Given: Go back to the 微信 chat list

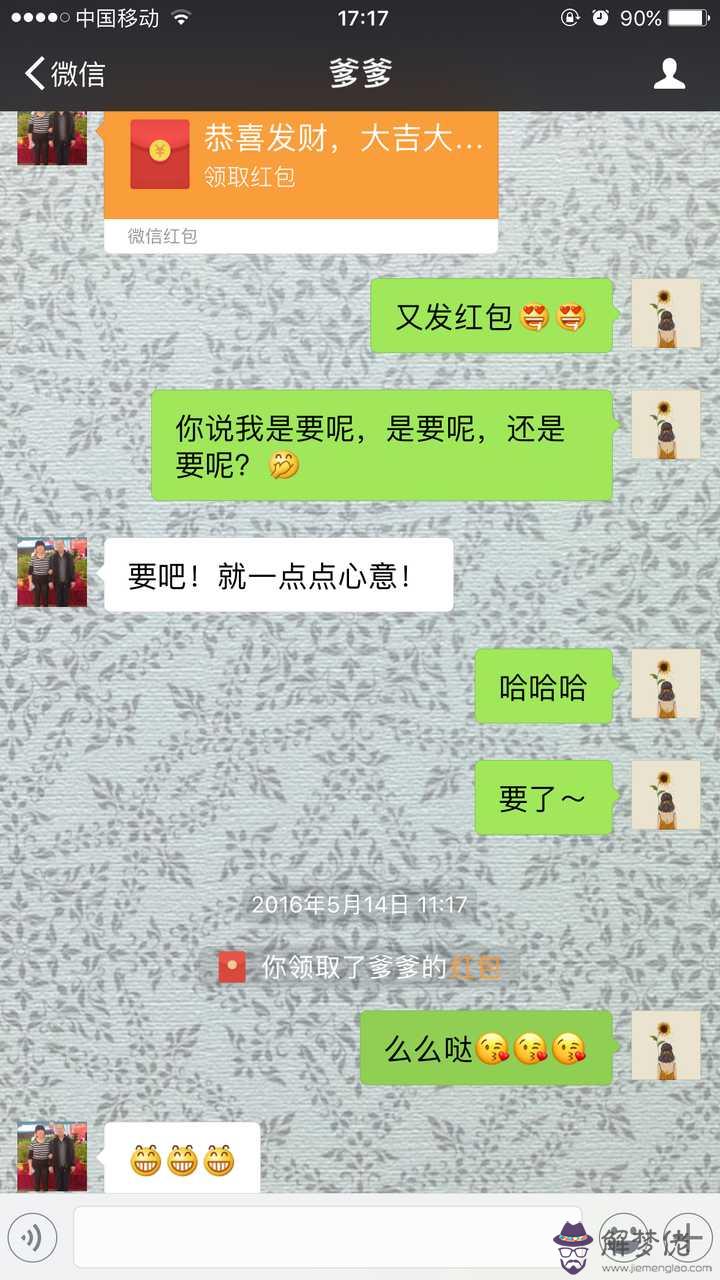Looking at the screenshot, I should tap(64, 74).
